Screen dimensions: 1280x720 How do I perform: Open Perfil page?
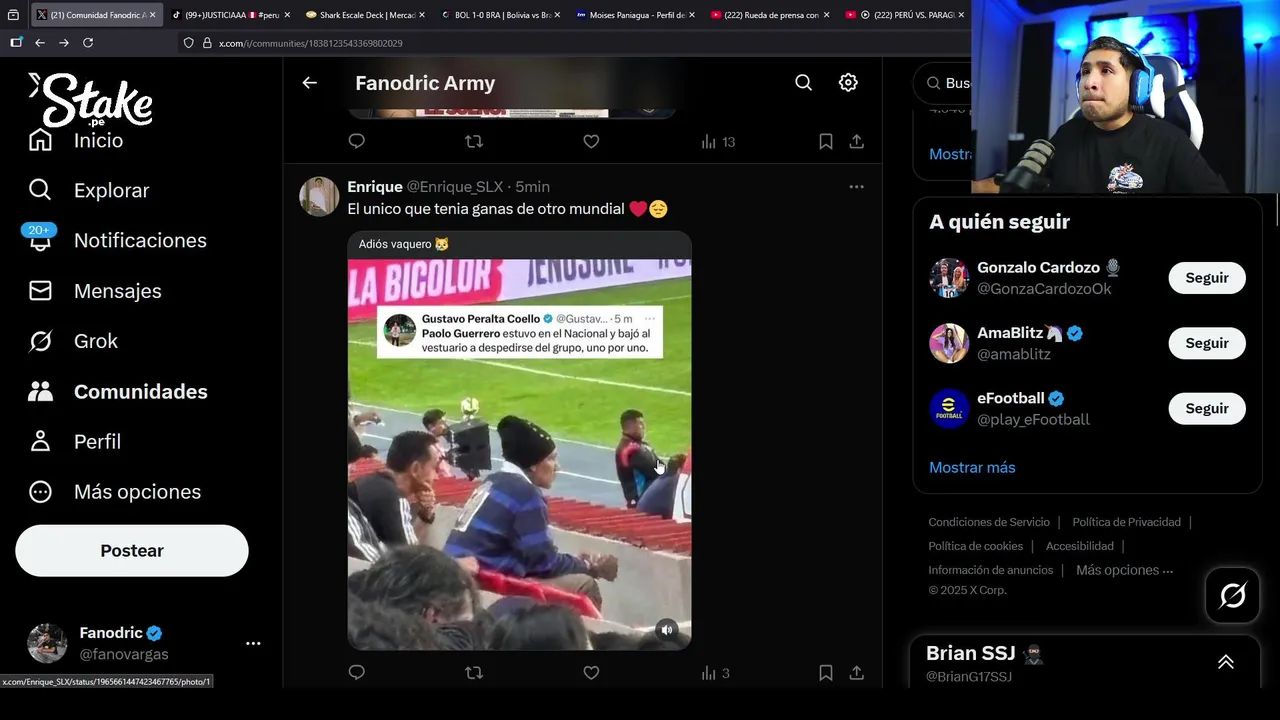coord(96,441)
